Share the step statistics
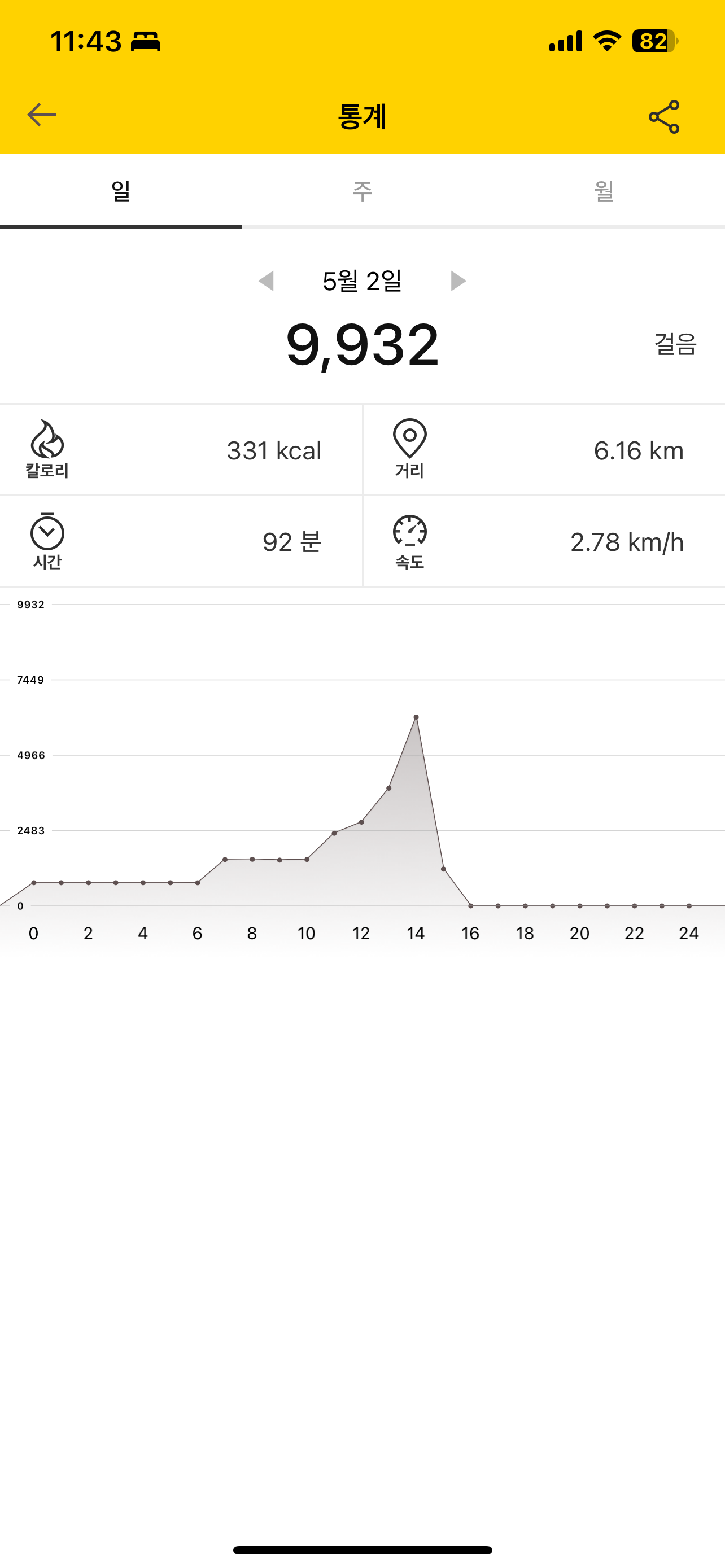 click(663, 117)
